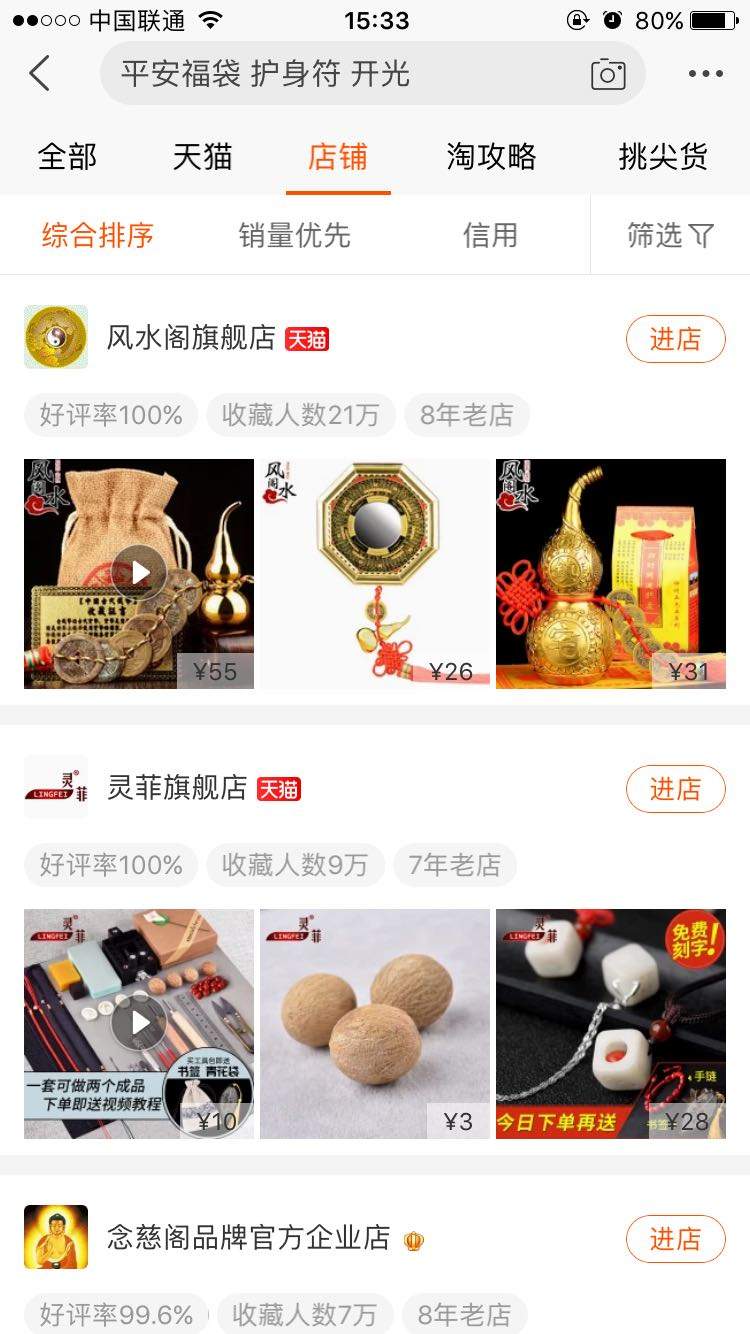This screenshot has width=750, height=1334.
Task: Switch to the 全部 tab
Action: [x=67, y=156]
